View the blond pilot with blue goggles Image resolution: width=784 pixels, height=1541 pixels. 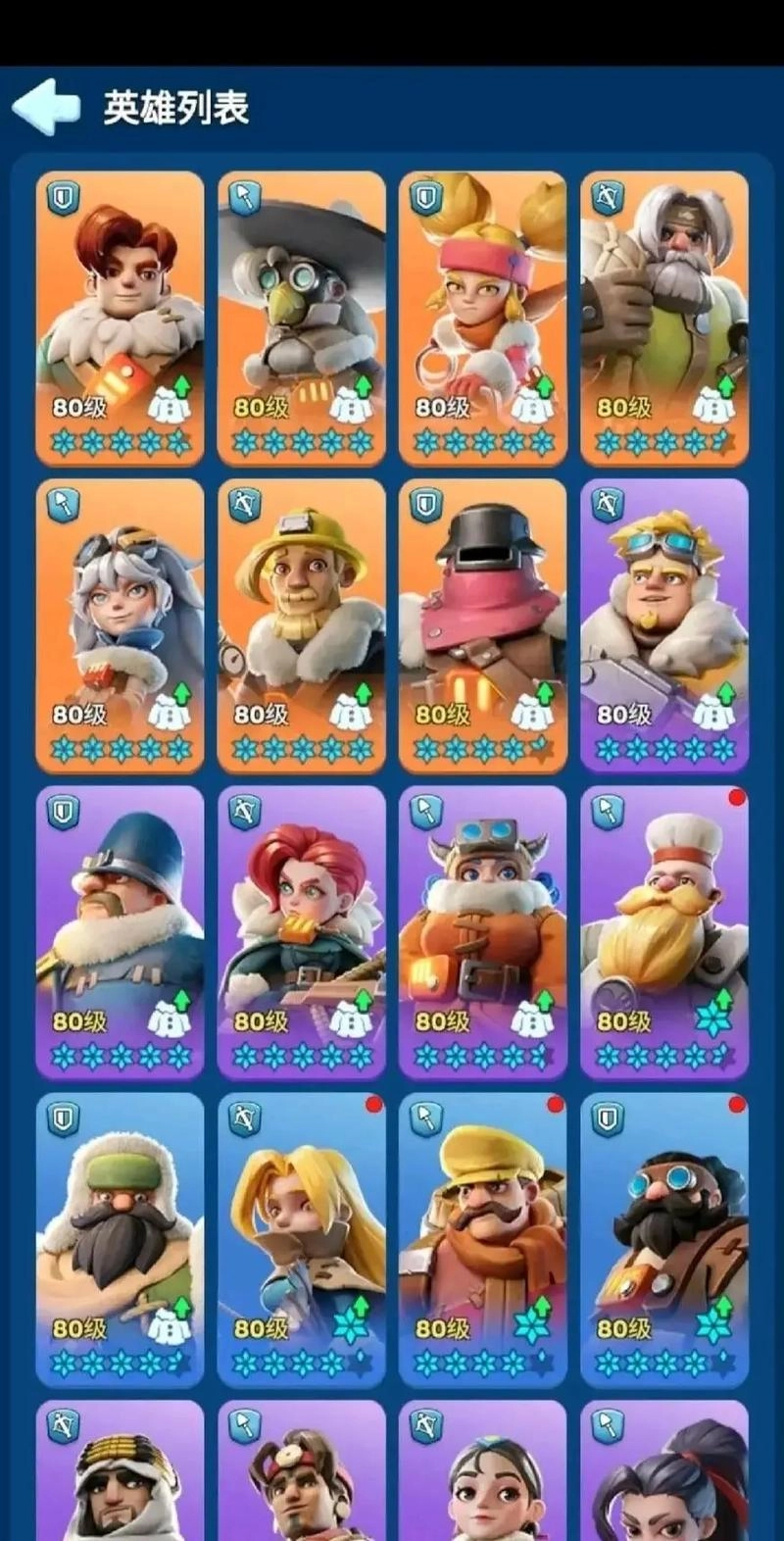pyautogui.click(x=663, y=622)
